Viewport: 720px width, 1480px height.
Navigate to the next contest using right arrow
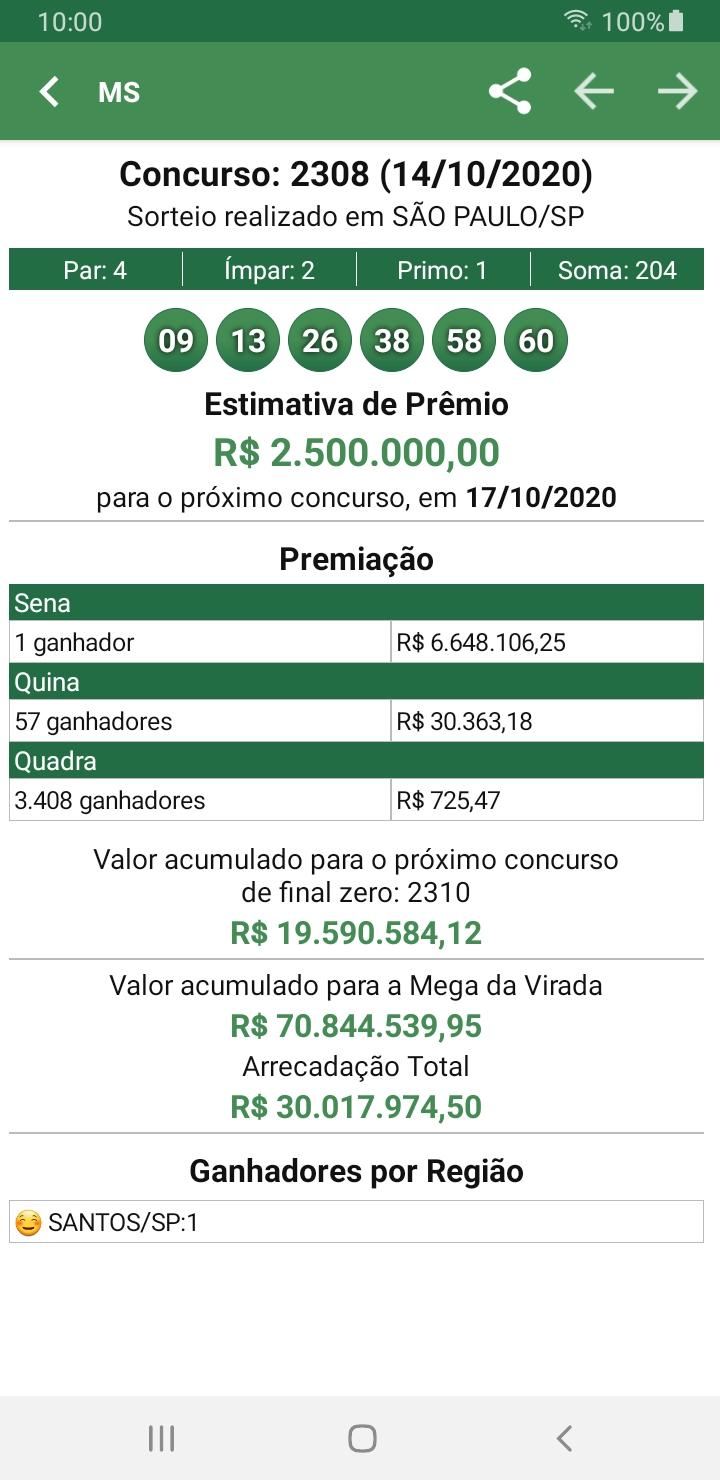coord(677,90)
